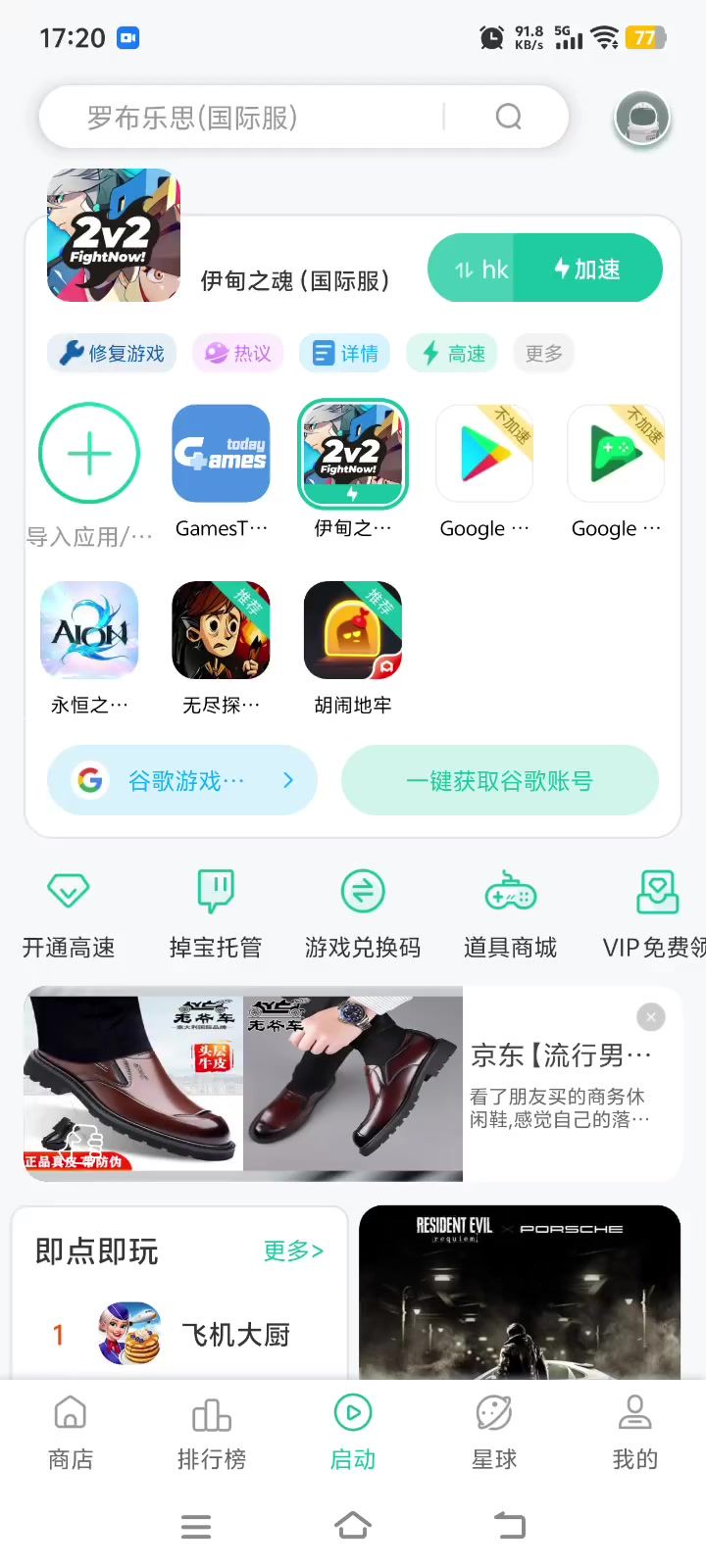Expand the 更多 options chip
The width and height of the screenshot is (706, 1568).
(543, 353)
